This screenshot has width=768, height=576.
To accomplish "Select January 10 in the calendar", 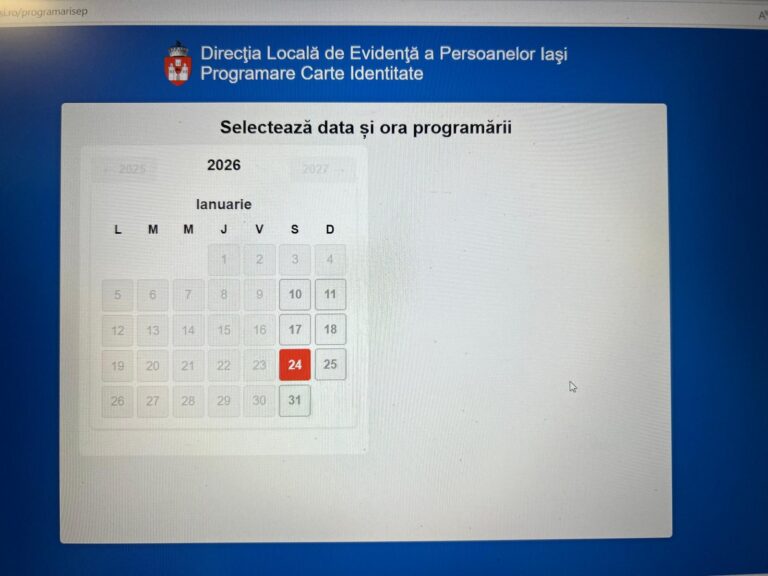I will (x=295, y=295).
